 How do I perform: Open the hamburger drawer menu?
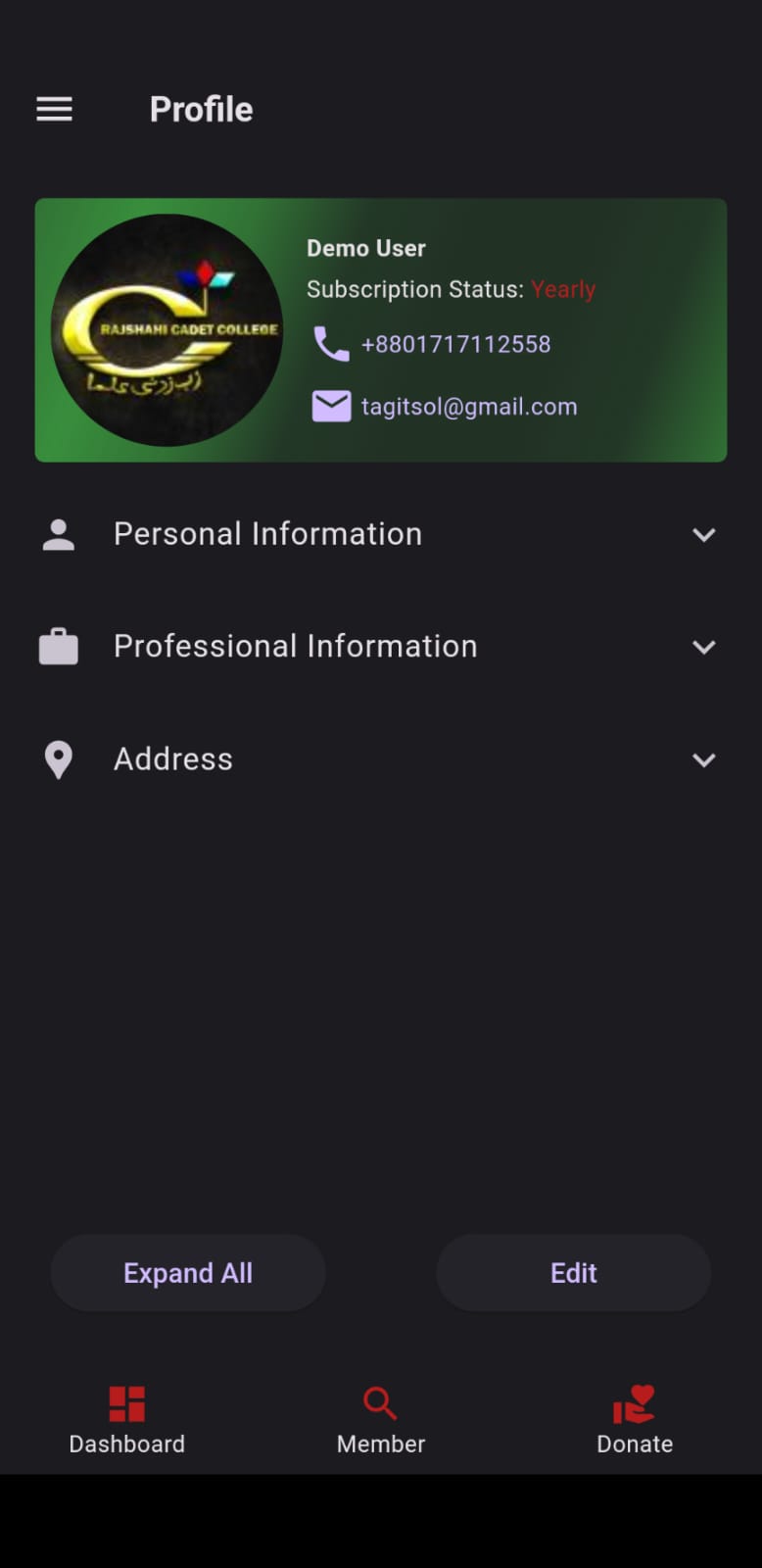coord(55,109)
